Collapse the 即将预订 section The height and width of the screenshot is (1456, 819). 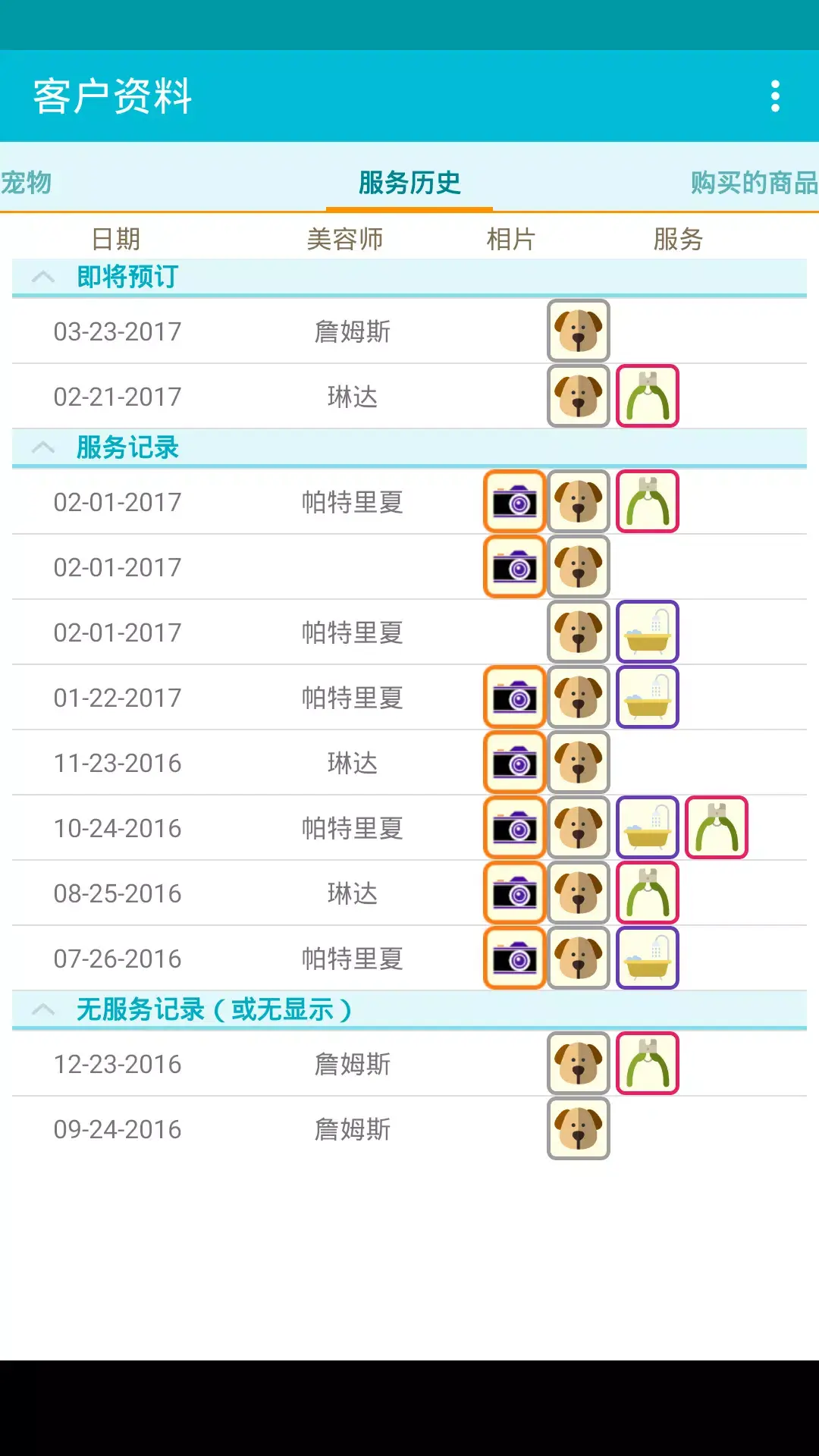42,277
